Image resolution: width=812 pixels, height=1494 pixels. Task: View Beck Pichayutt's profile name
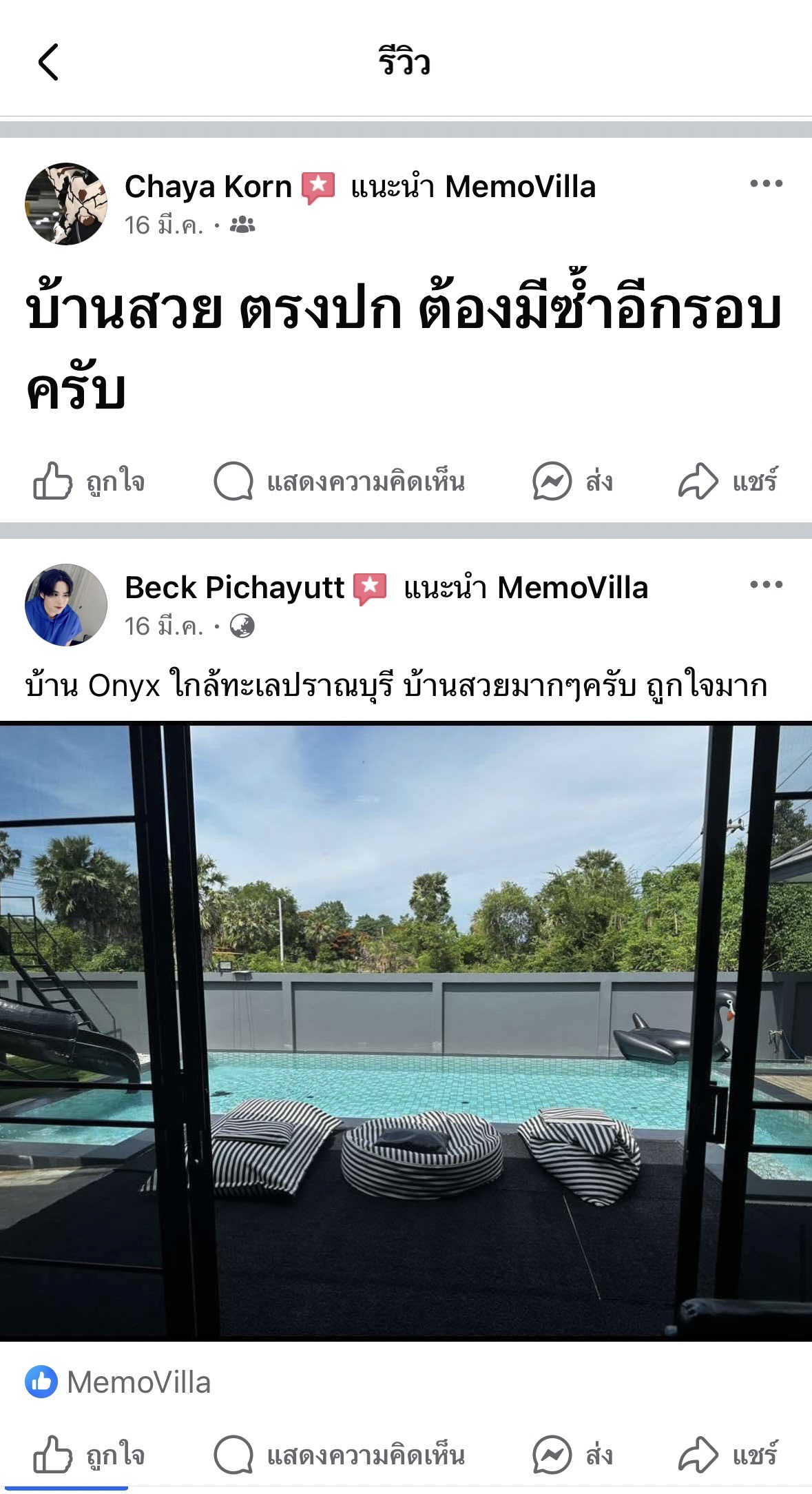[x=234, y=588]
